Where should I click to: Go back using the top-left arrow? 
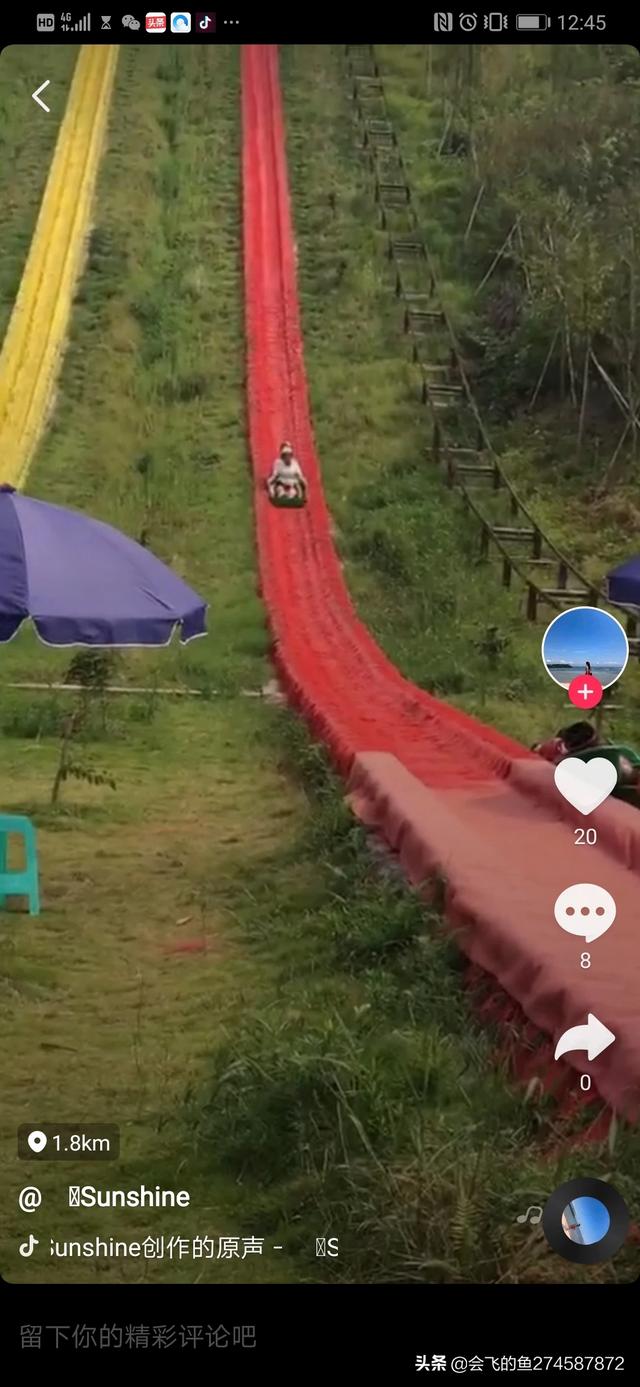point(41,96)
